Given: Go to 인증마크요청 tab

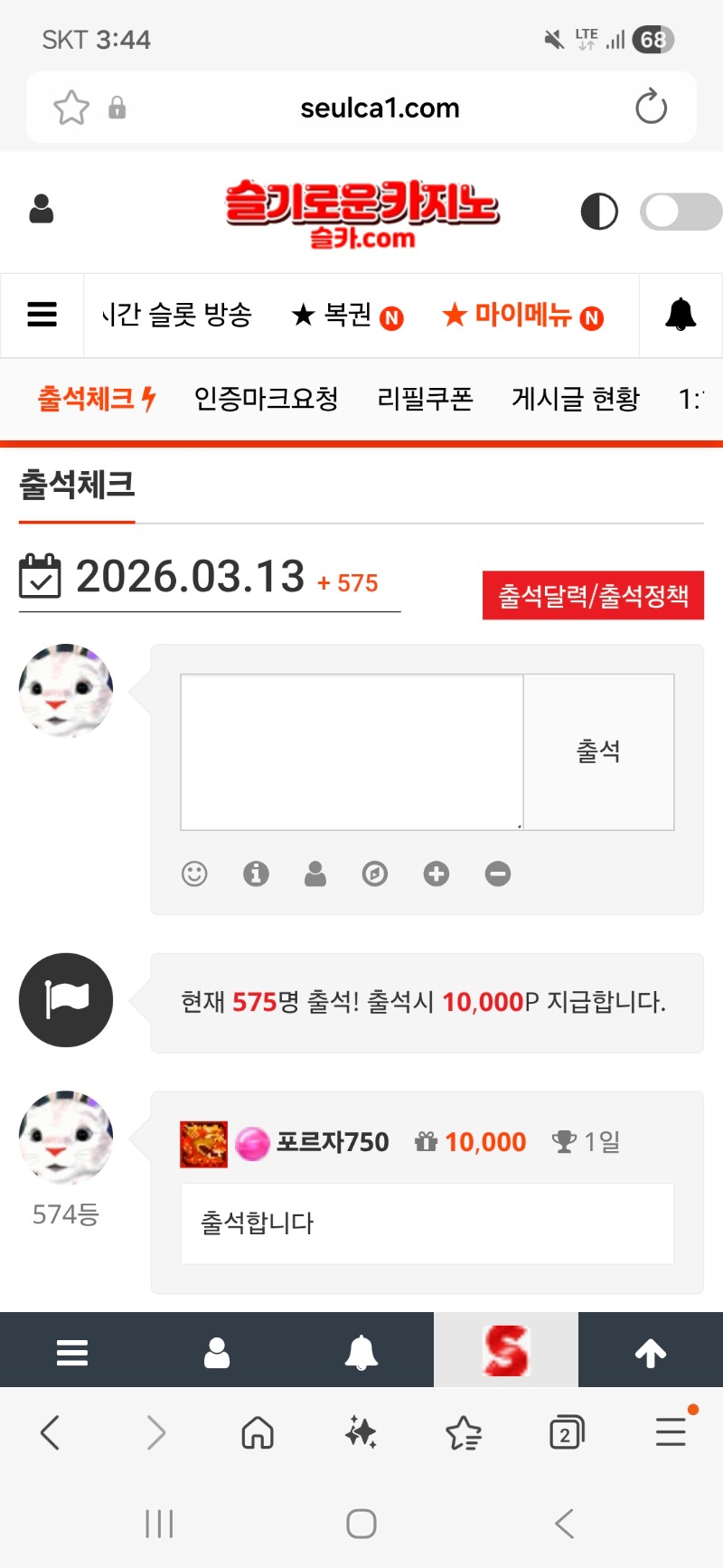Looking at the screenshot, I should [266, 399].
